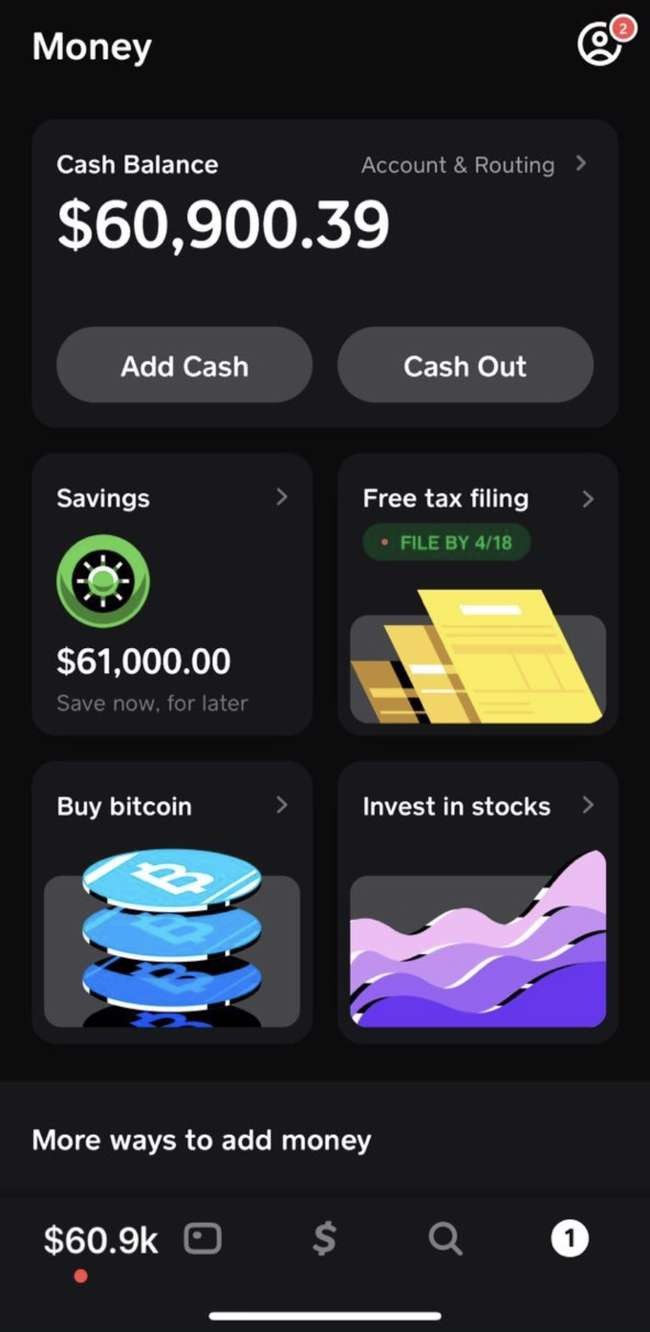This screenshot has width=650, height=1332.
Task: Select the Cash Out button
Action: [465, 366]
